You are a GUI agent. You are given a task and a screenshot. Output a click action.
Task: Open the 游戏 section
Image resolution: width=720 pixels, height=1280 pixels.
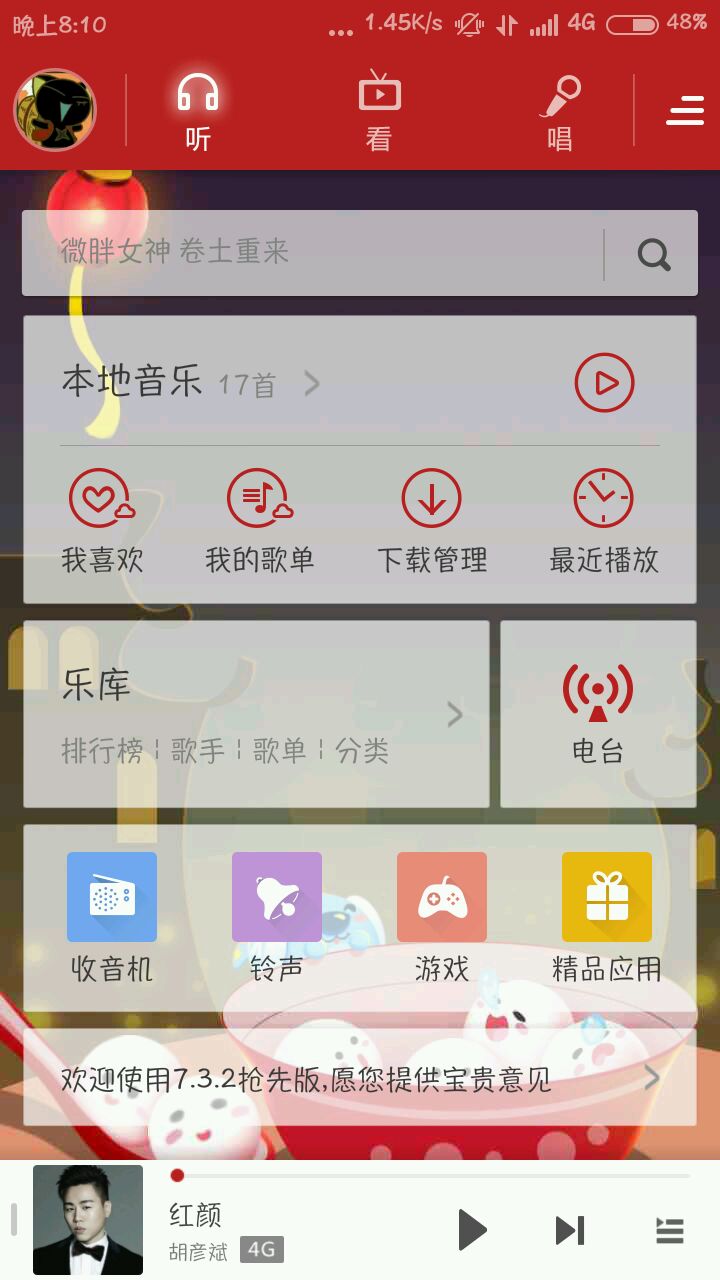(442, 916)
